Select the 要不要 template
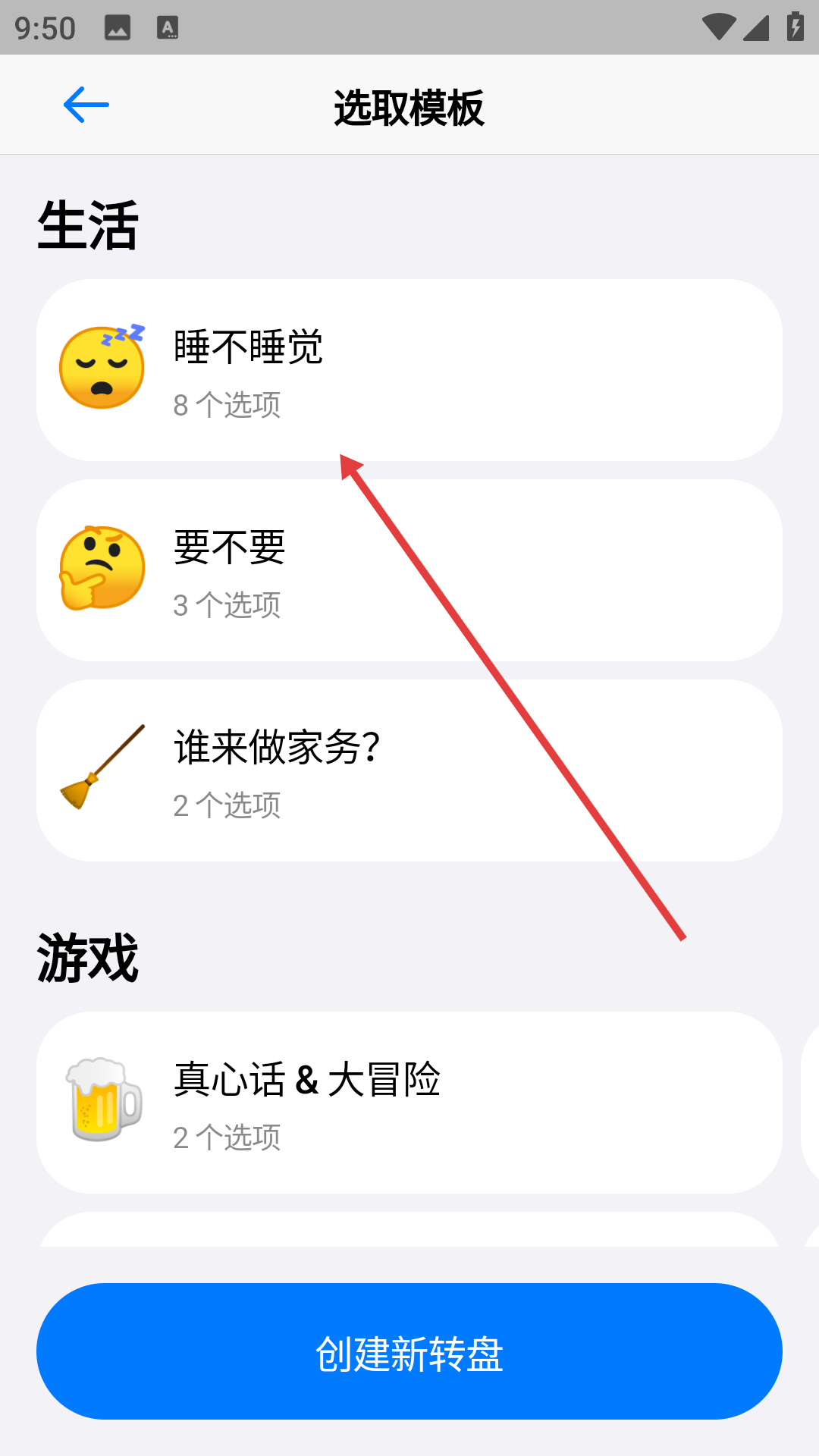This screenshot has height=1456, width=819. coord(409,570)
